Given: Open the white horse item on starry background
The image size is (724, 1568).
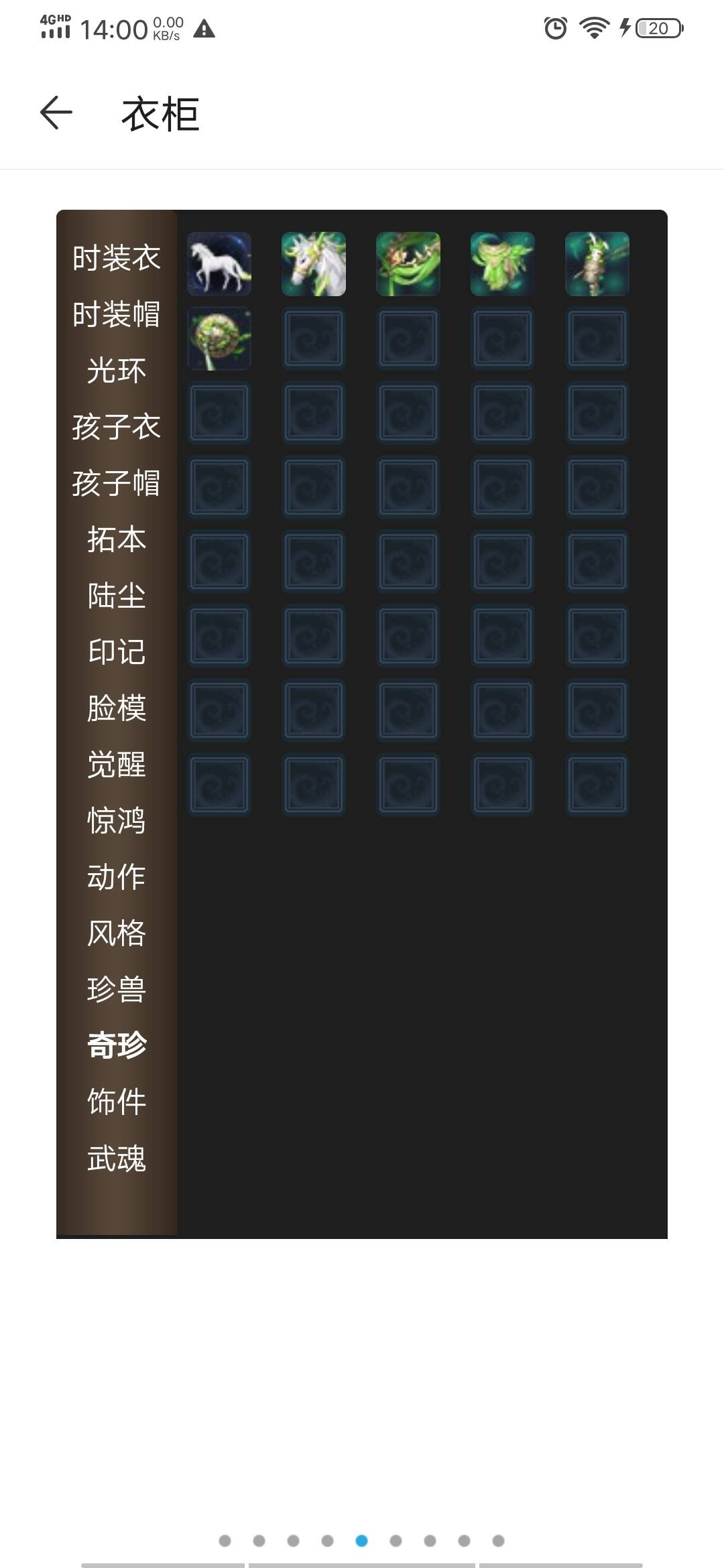Looking at the screenshot, I should pyautogui.click(x=219, y=264).
